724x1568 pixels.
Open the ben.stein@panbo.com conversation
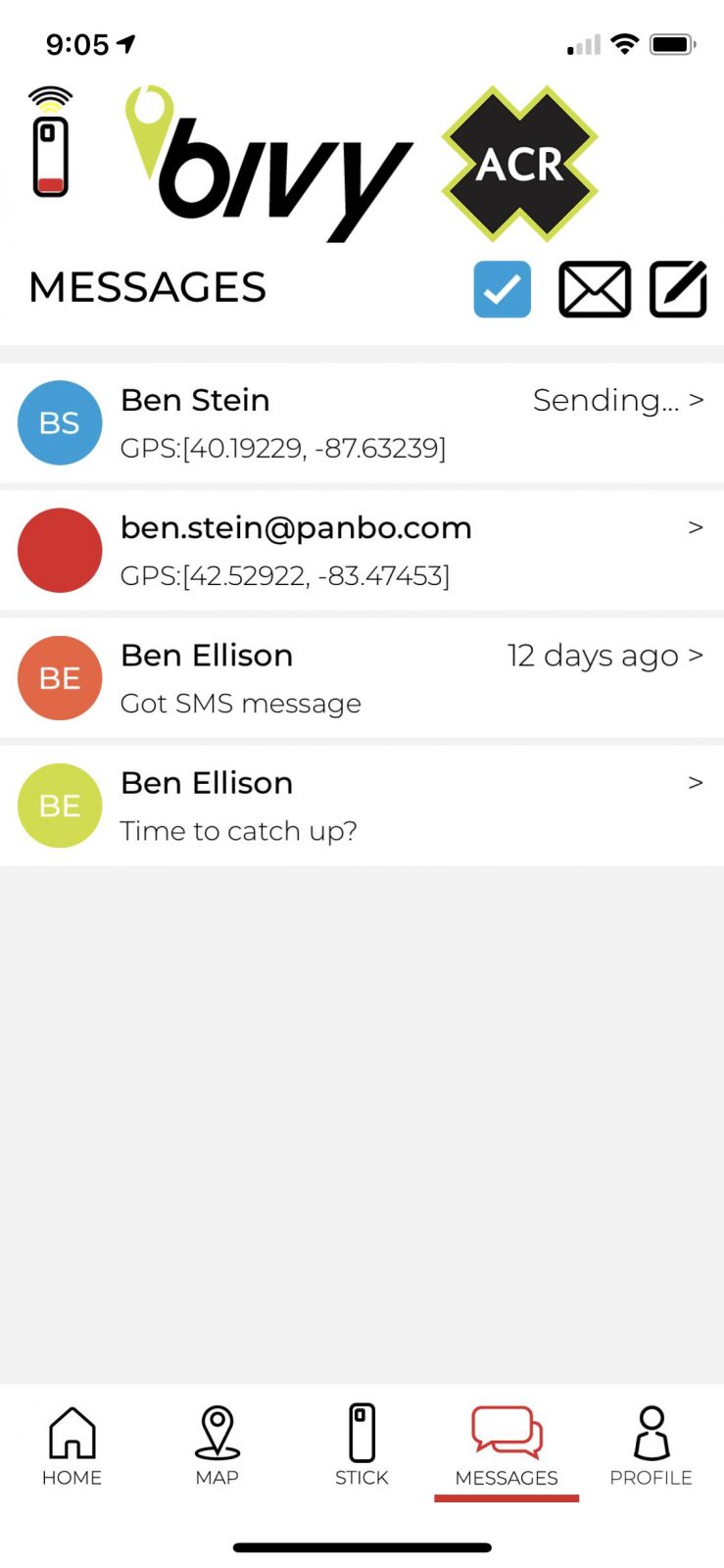362,551
